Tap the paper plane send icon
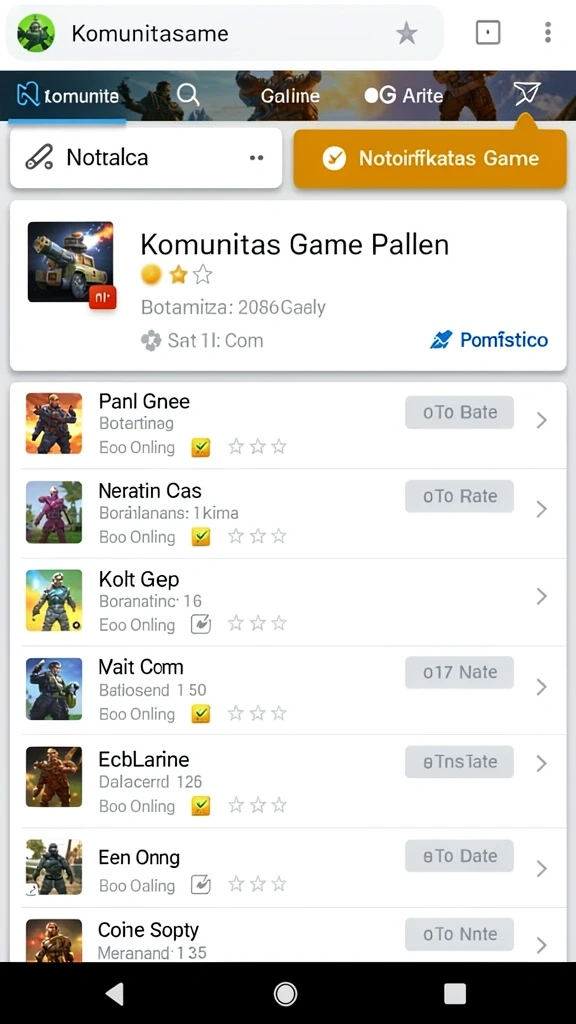Viewport: 576px width, 1024px height. pos(526,95)
